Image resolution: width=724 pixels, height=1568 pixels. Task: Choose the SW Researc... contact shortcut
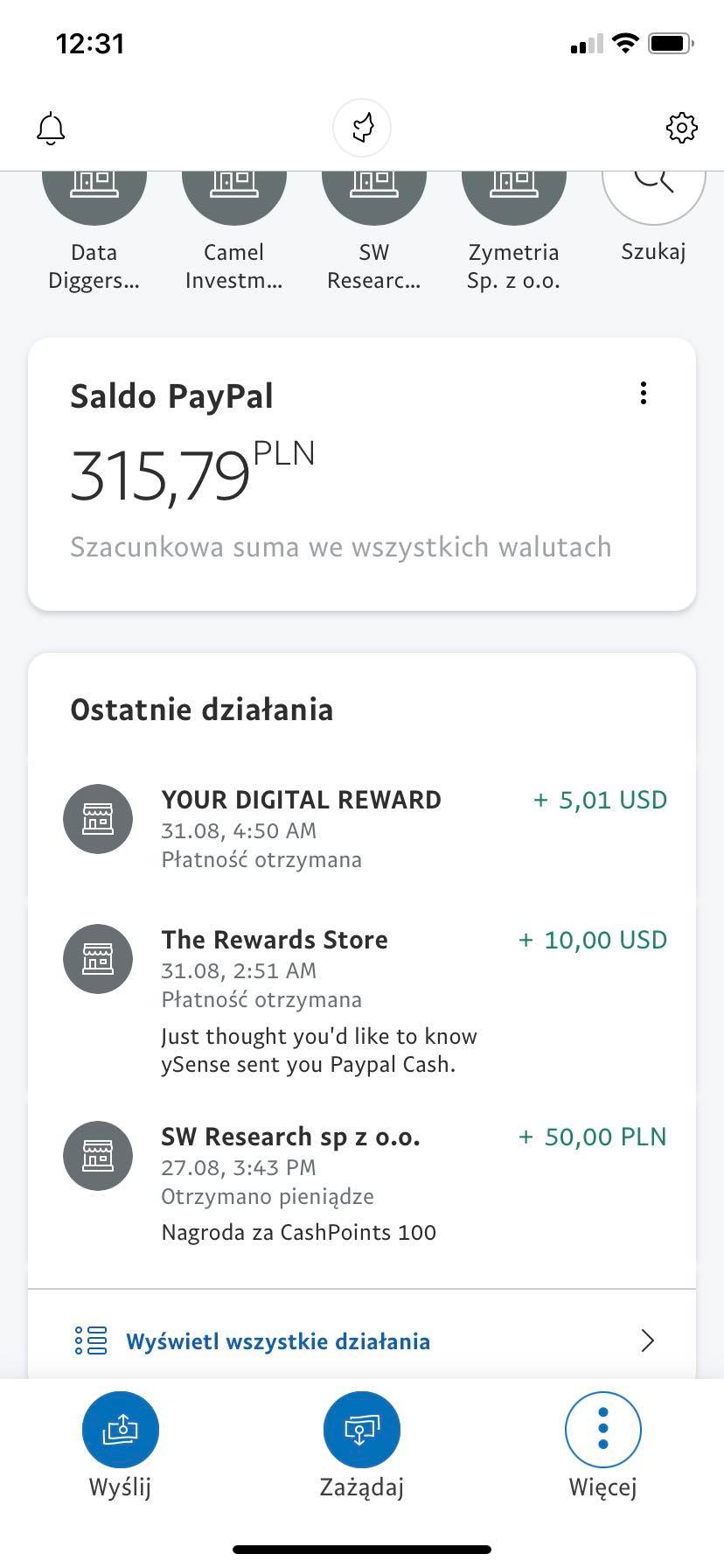(373, 227)
